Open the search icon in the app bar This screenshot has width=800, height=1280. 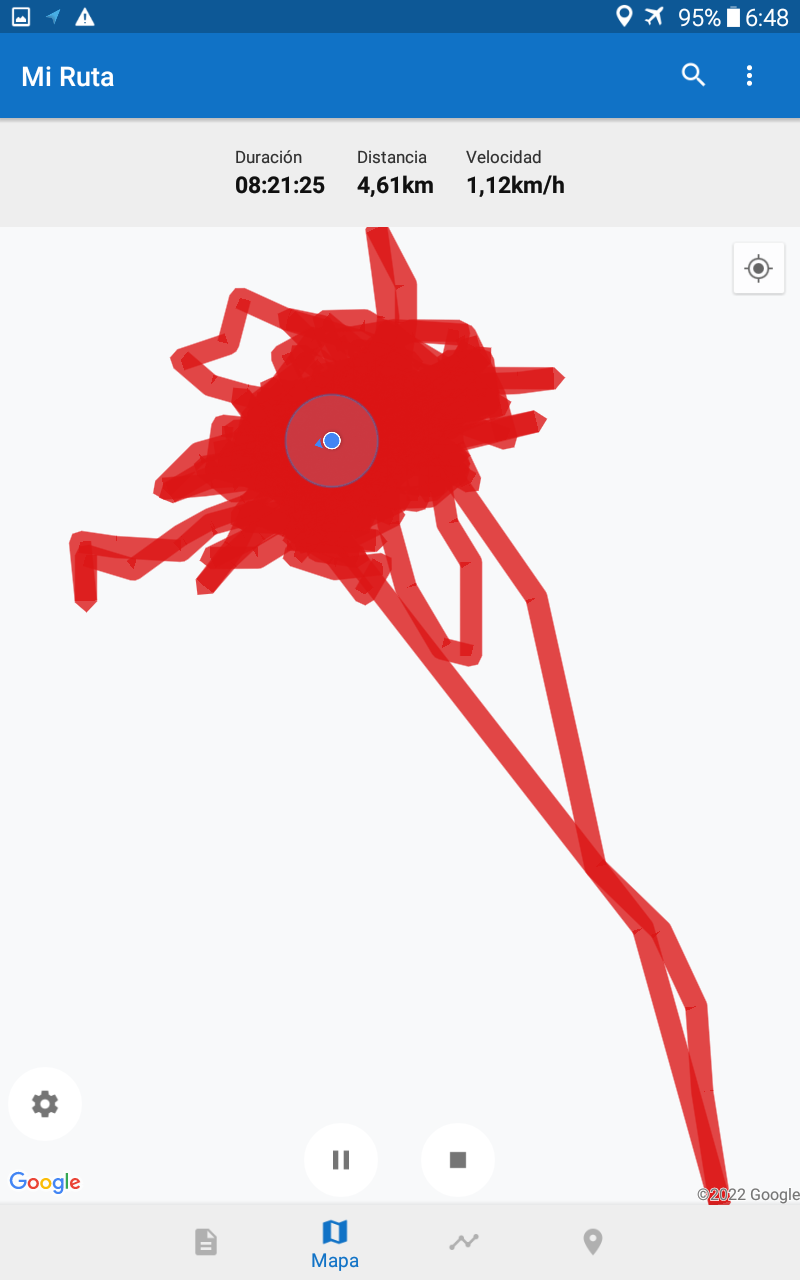pyautogui.click(x=693, y=75)
